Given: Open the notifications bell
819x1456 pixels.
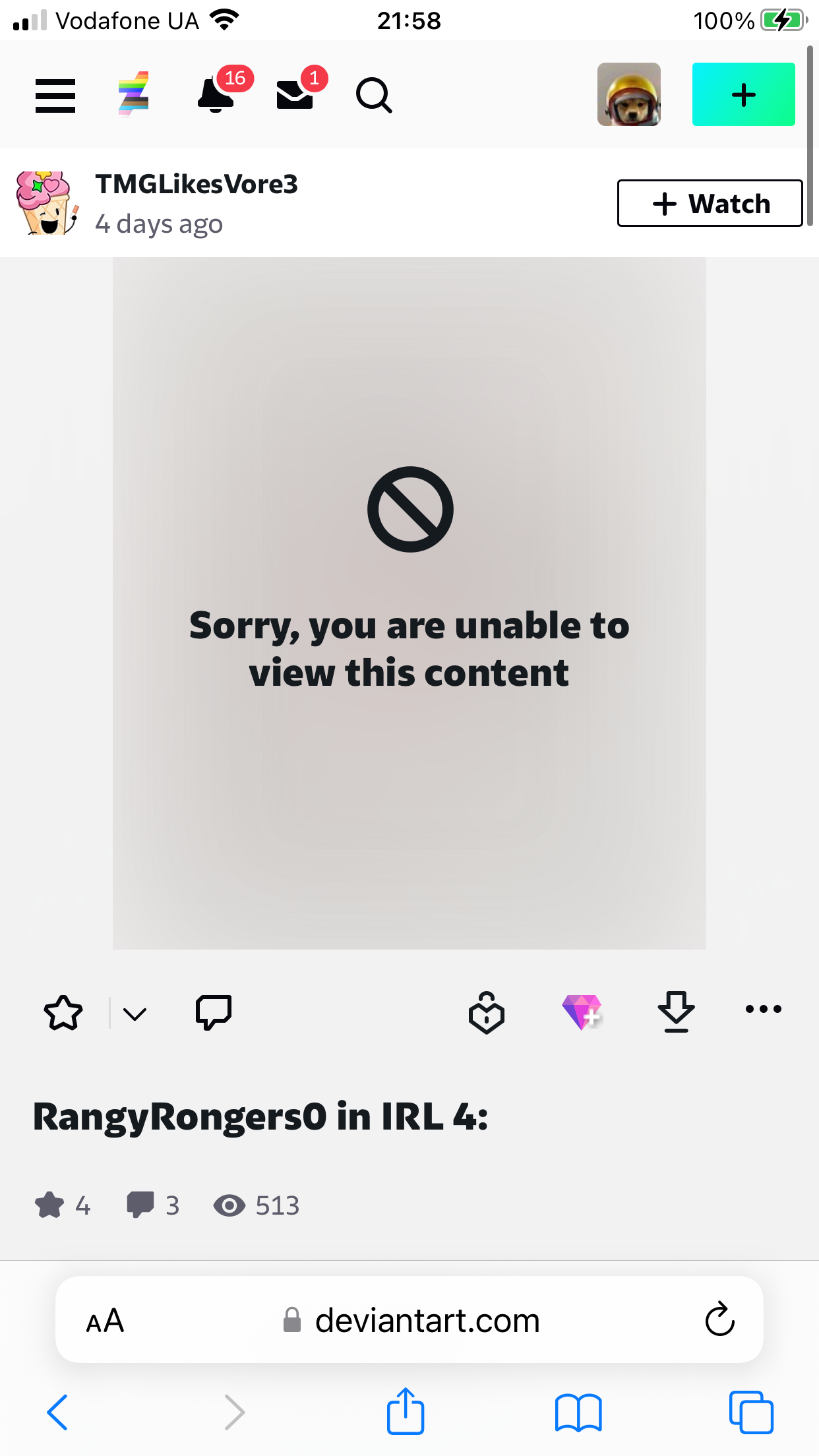Looking at the screenshot, I should tap(216, 96).
